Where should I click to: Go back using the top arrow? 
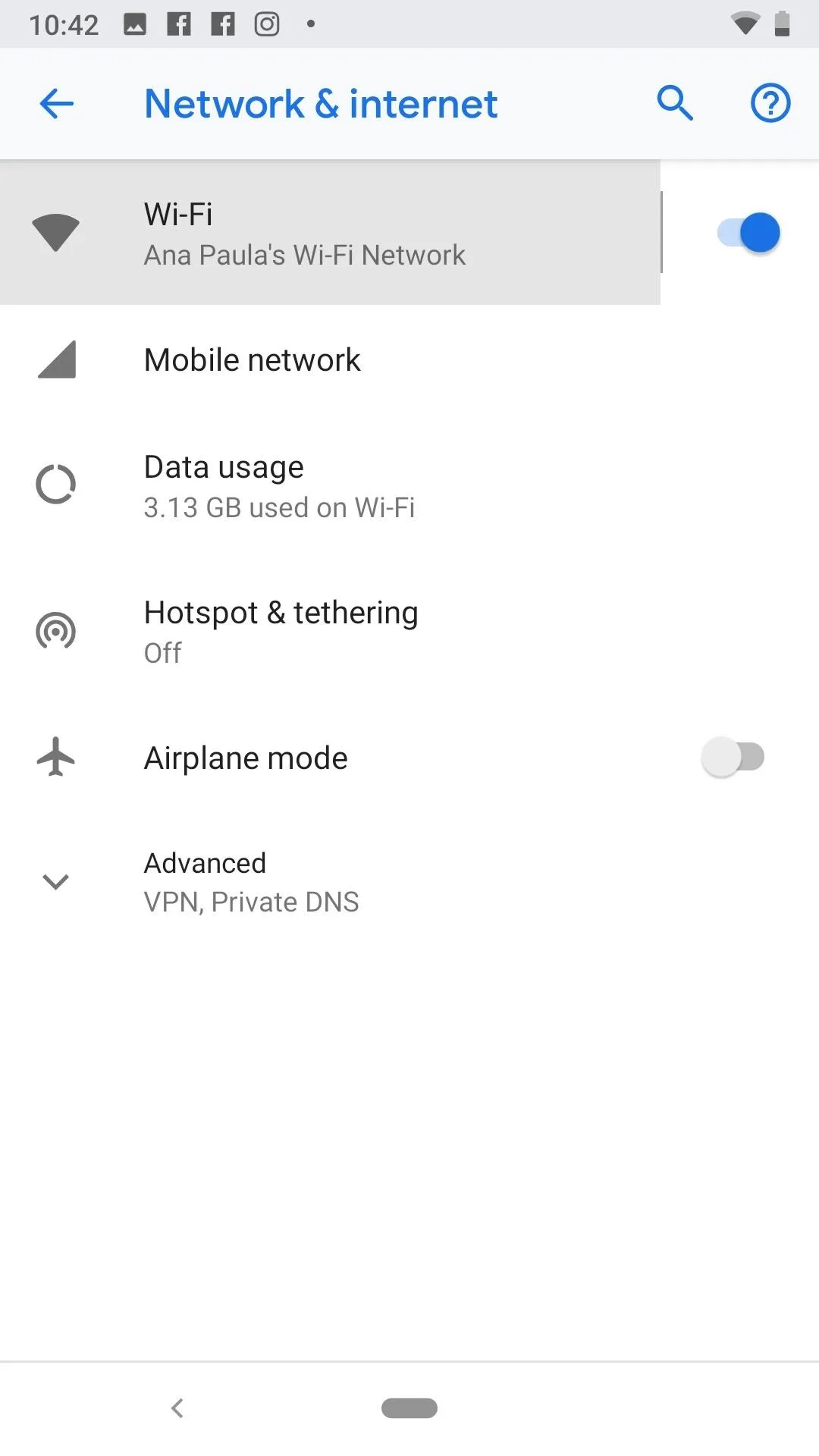pos(57,104)
